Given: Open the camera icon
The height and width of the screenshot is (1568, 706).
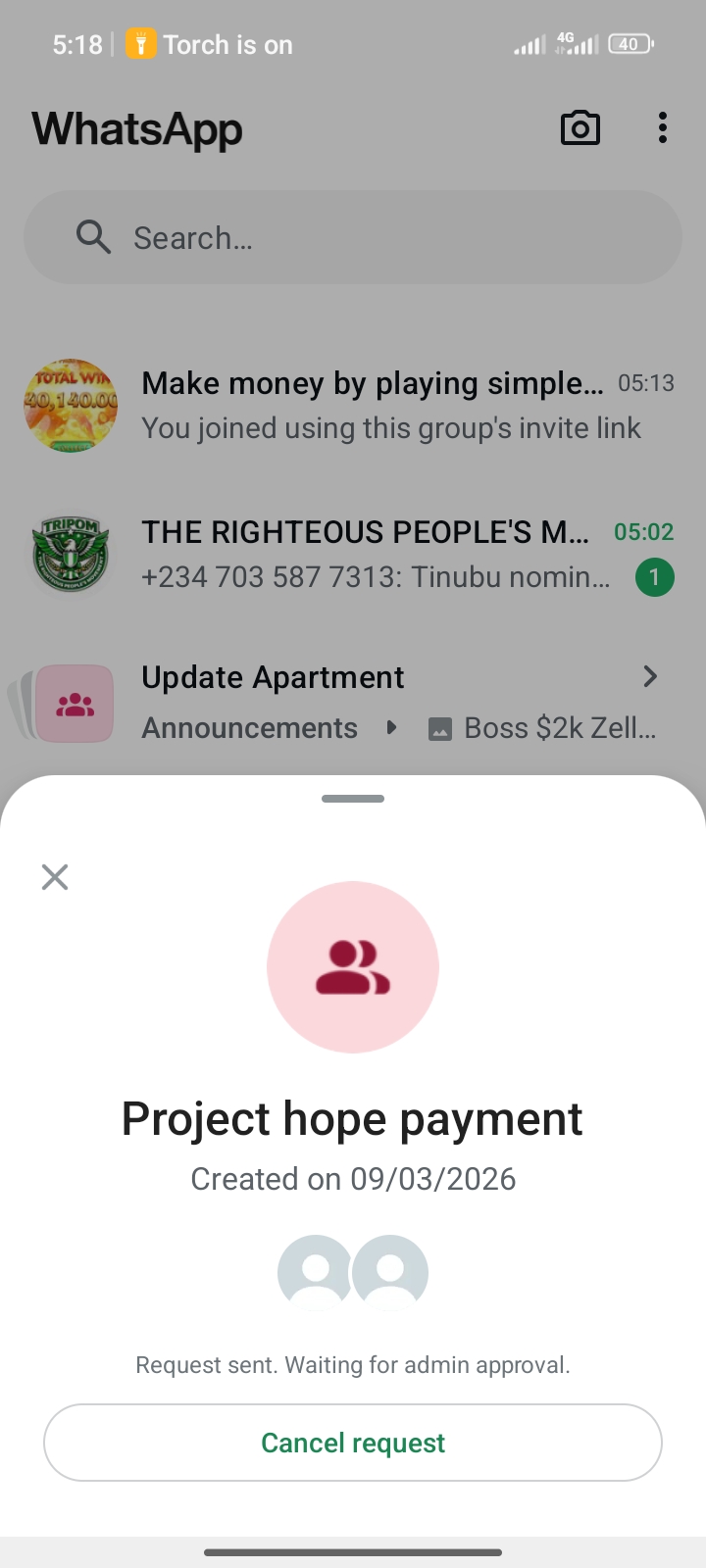Looking at the screenshot, I should pos(580,128).
